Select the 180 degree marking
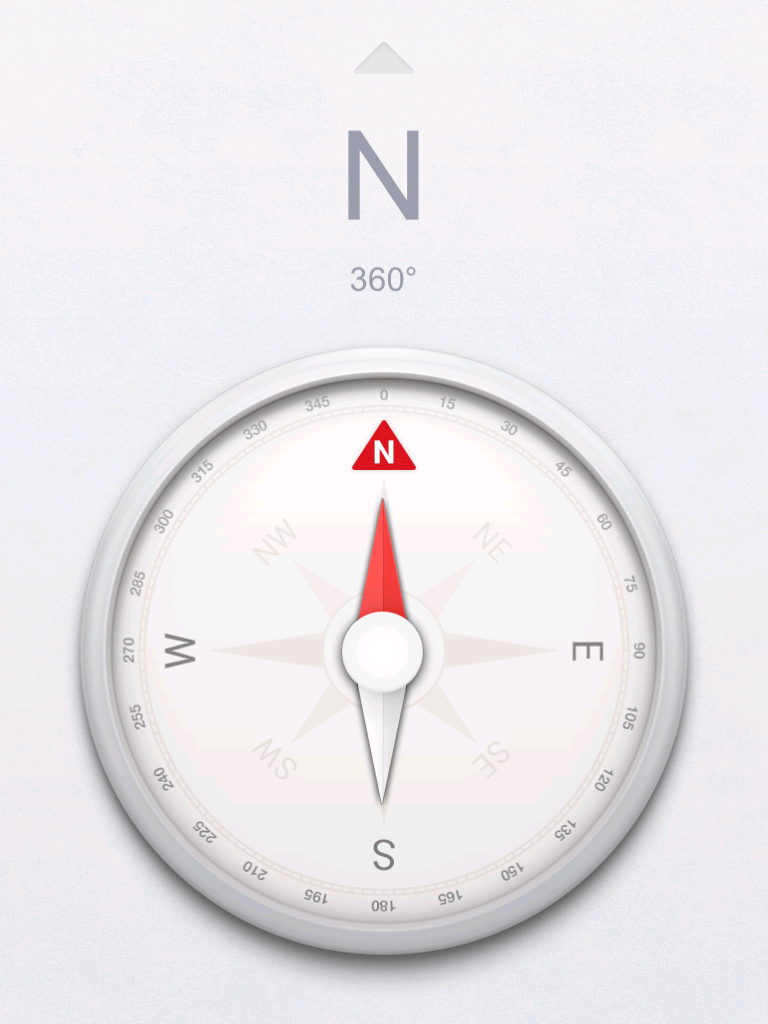The width and height of the screenshot is (768, 1024). tap(384, 907)
